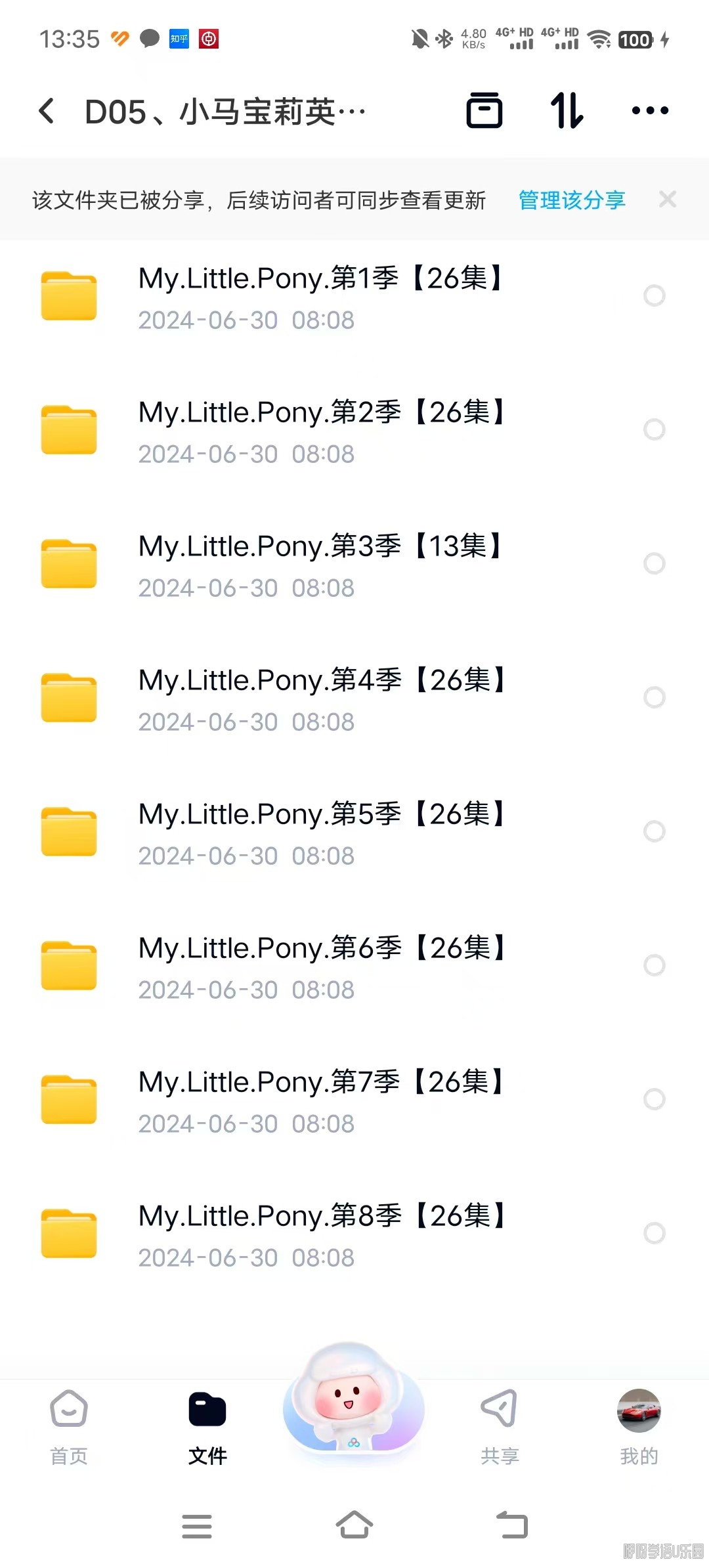Viewport: 709px width, 1568px height.
Task: Open the three-dot overflow menu
Action: pyautogui.click(x=650, y=110)
